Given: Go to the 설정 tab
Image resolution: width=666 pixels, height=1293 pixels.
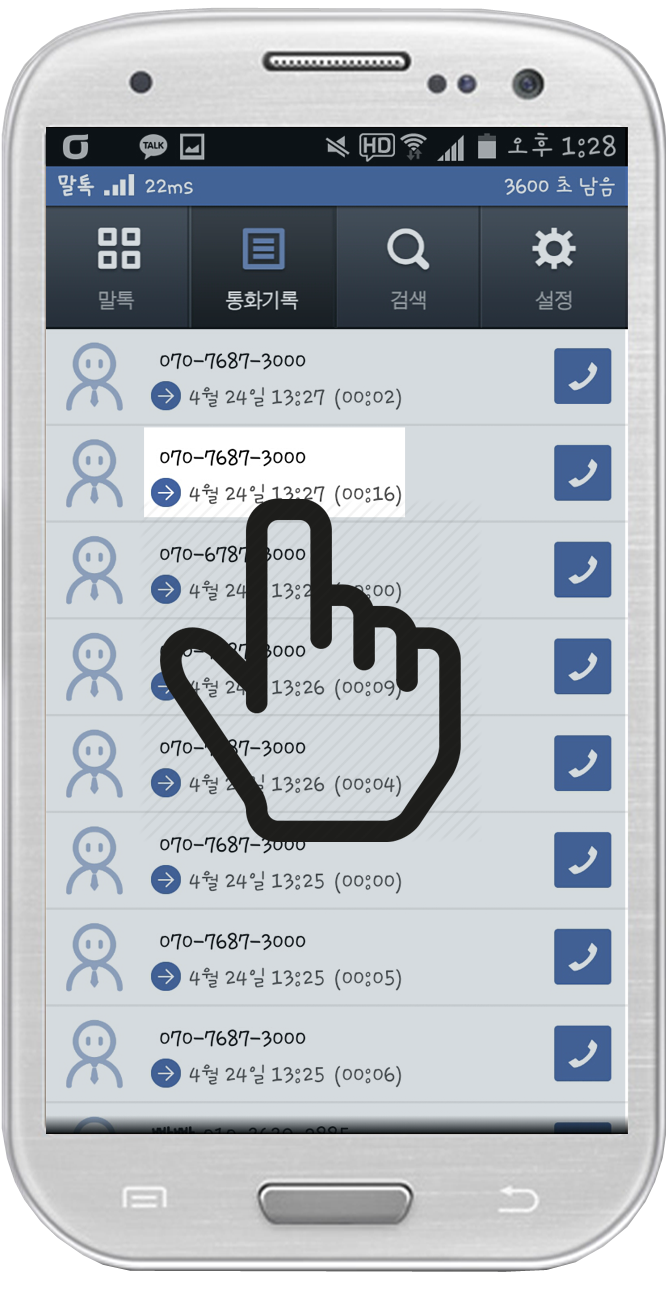Looking at the screenshot, I should (x=554, y=267).
